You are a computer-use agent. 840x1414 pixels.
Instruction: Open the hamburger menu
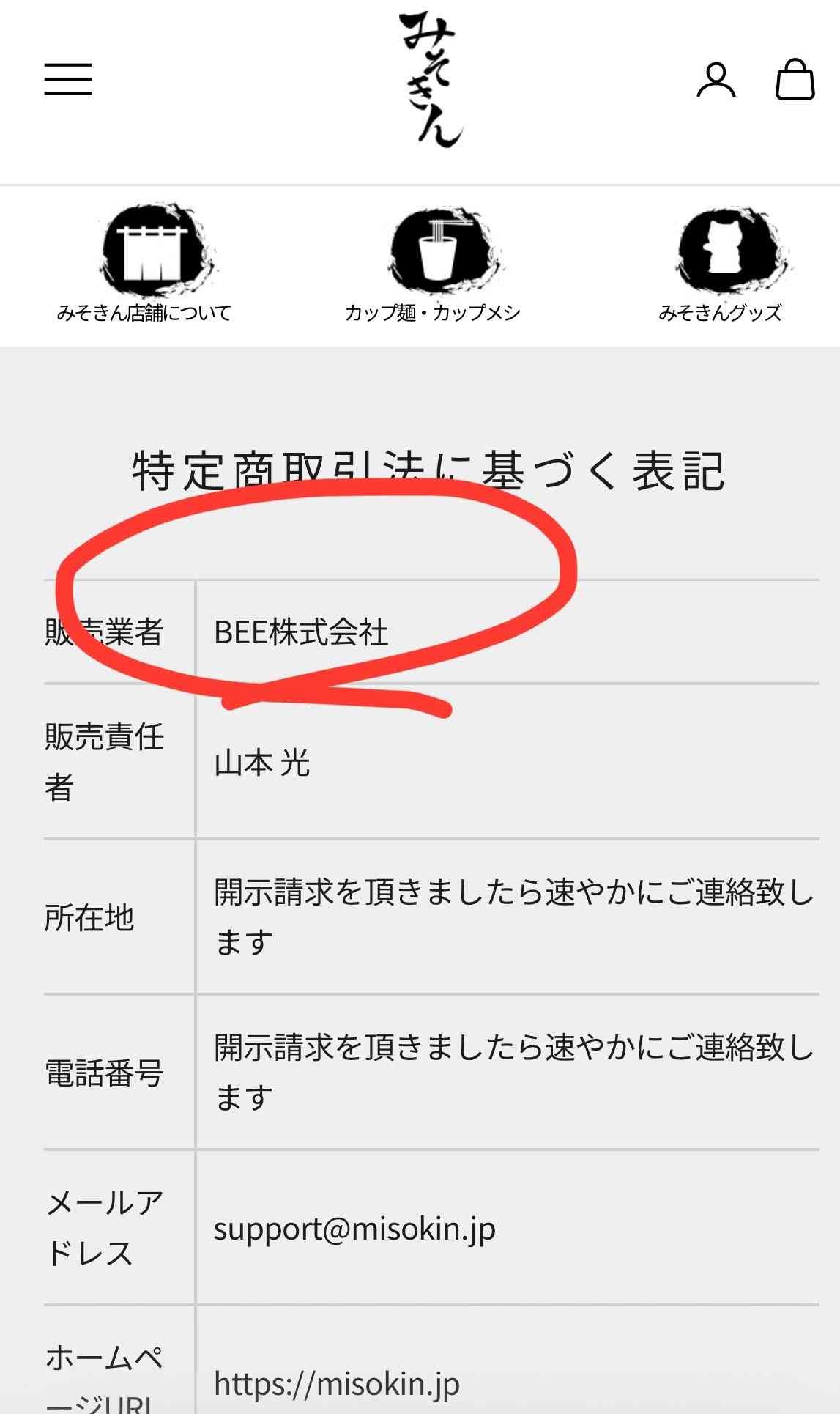(68, 79)
